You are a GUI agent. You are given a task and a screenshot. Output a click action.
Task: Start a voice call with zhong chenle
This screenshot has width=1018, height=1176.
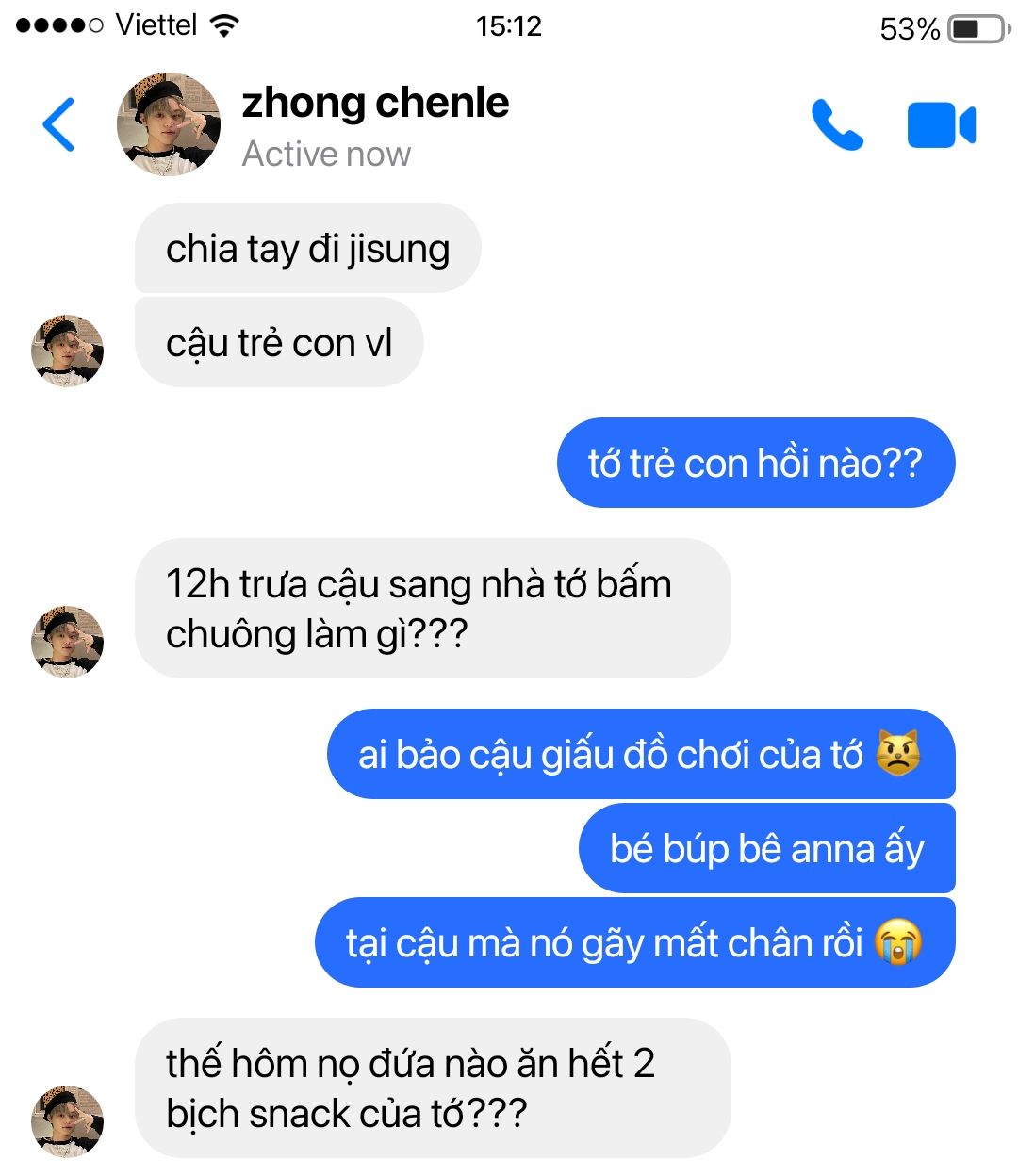[837, 124]
